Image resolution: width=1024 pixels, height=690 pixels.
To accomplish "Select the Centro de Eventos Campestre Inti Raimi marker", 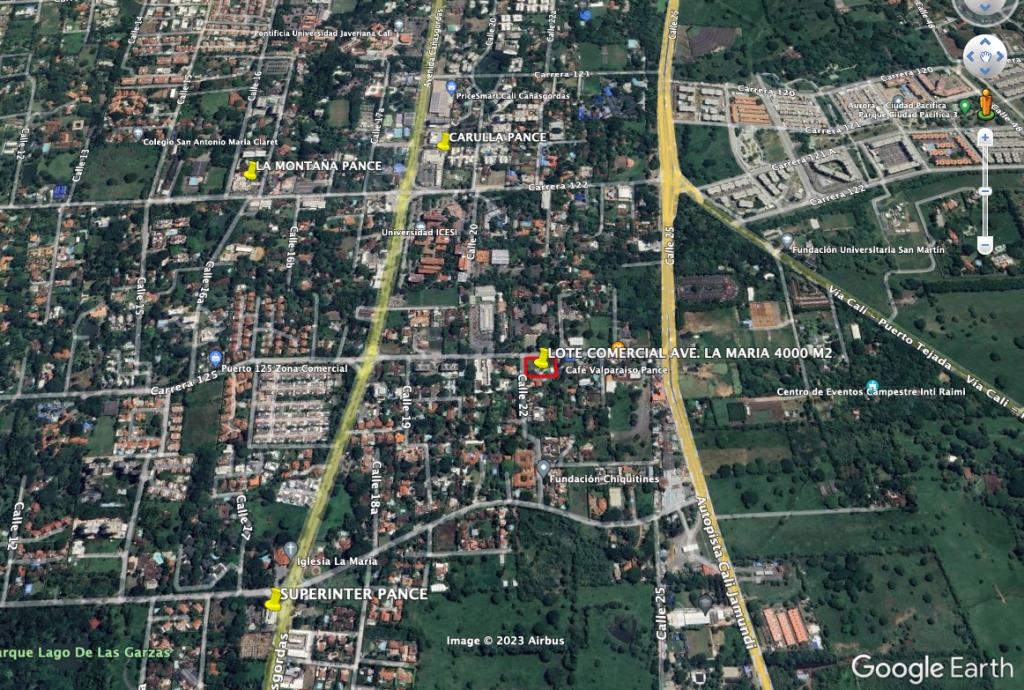I will (x=871, y=386).
